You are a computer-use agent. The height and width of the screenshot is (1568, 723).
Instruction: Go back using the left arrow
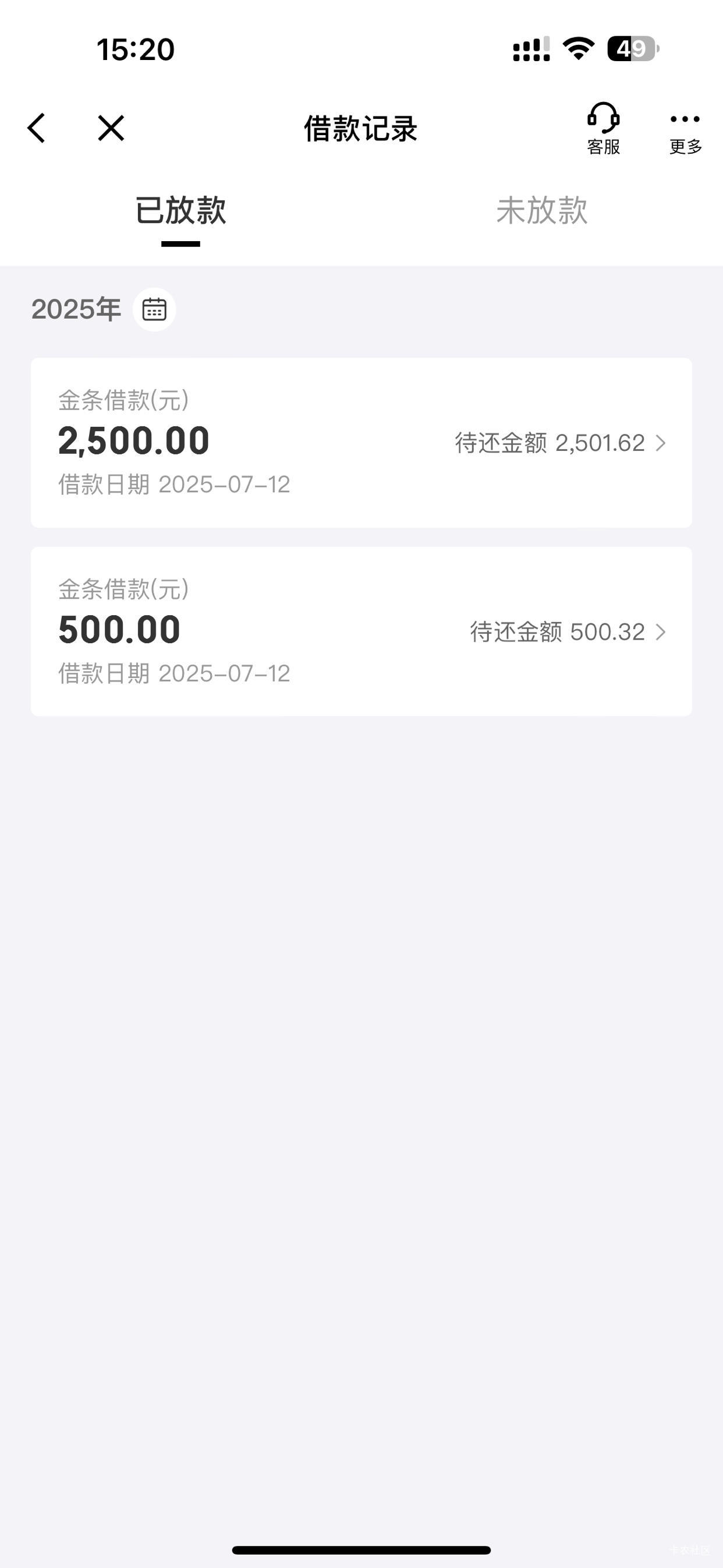[x=37, y=128]
